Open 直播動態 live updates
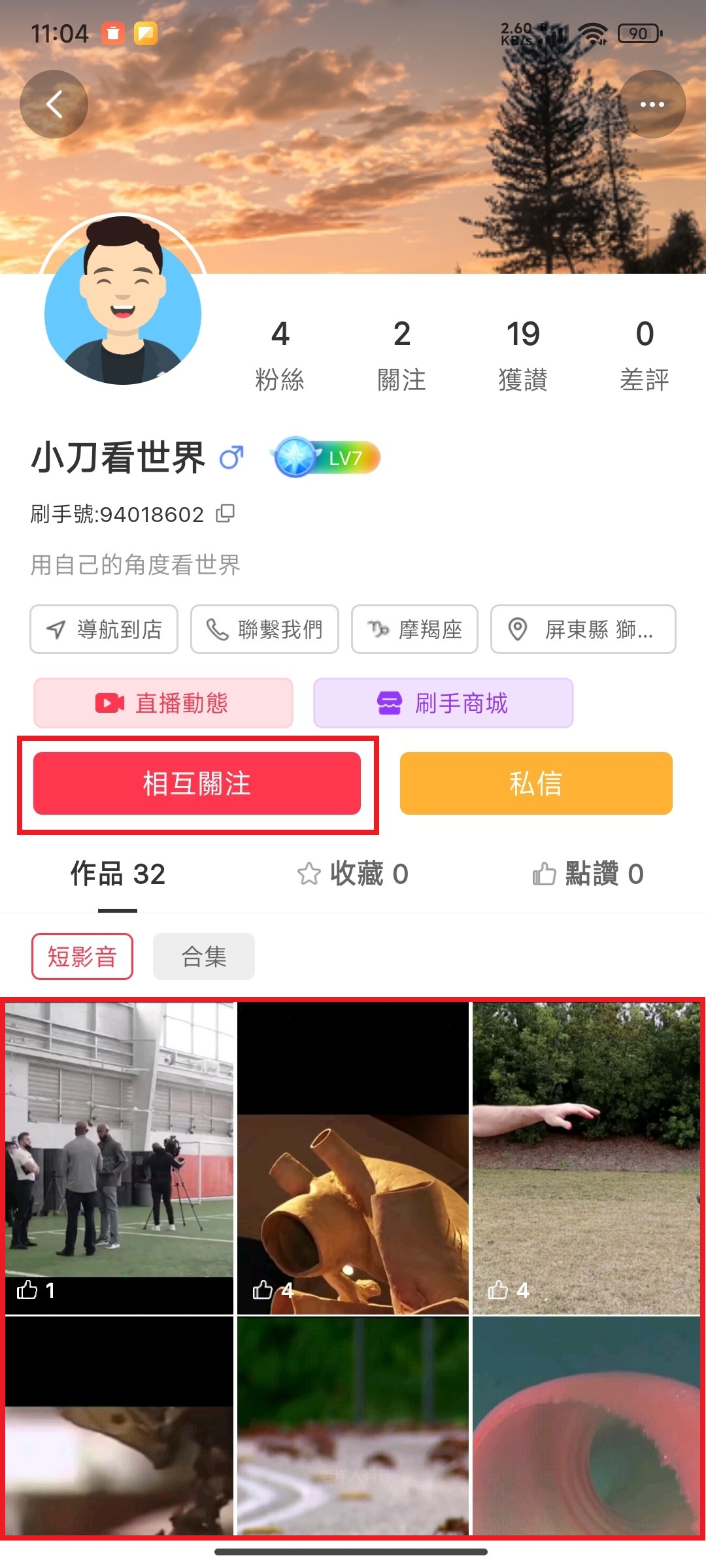This screenshot has width=706, height=1568. click(163, 703)
